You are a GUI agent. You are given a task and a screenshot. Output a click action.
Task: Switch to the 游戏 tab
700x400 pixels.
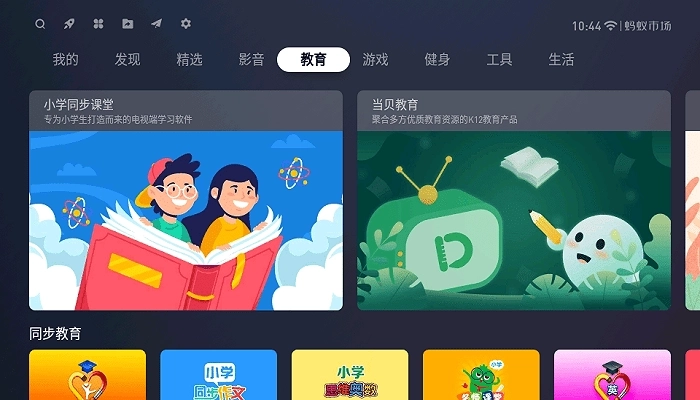[375, 60]
